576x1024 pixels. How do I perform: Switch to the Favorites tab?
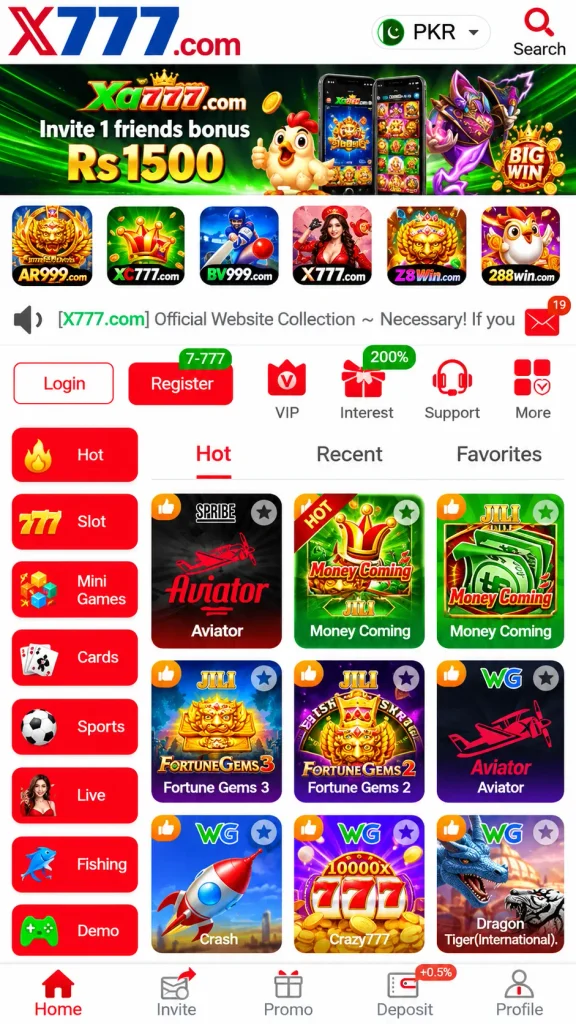click(x=499, y=454)
